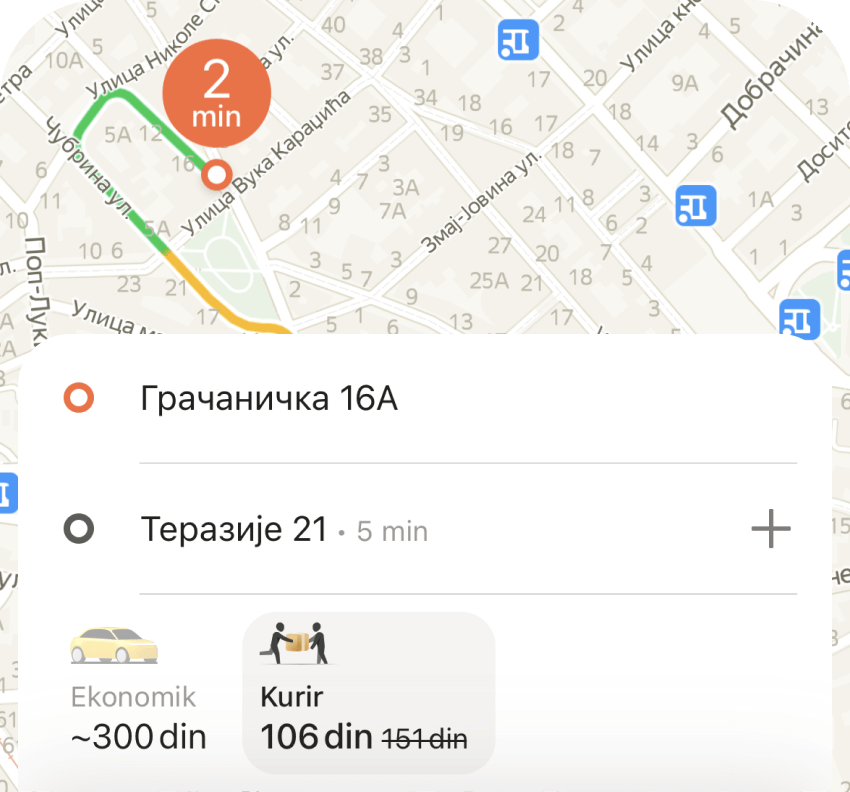
Task: Tap the orange pickup pin on the map
Action: [216, 176]
